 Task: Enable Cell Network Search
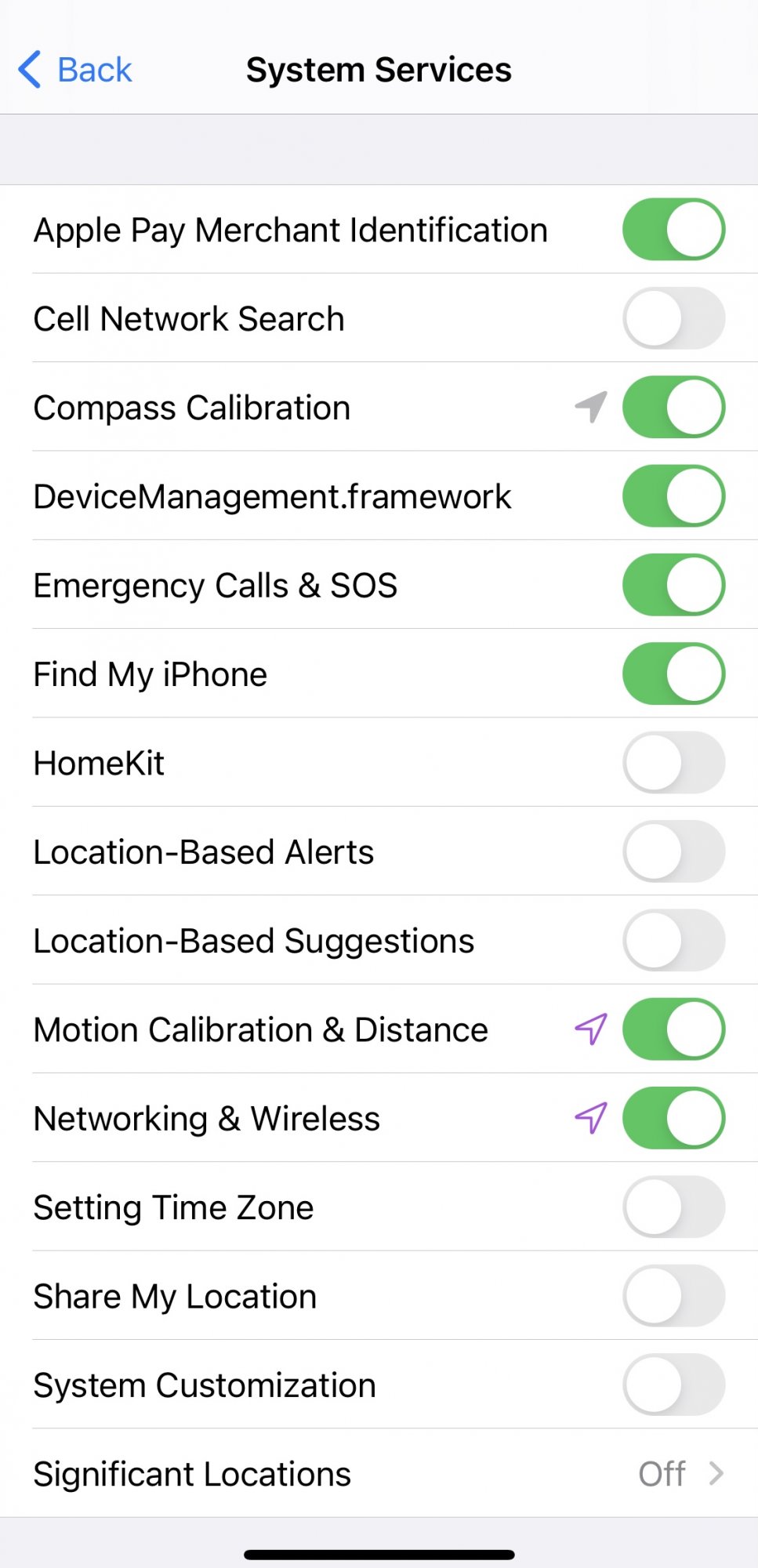pyautogui.click(x=673, y=318)
